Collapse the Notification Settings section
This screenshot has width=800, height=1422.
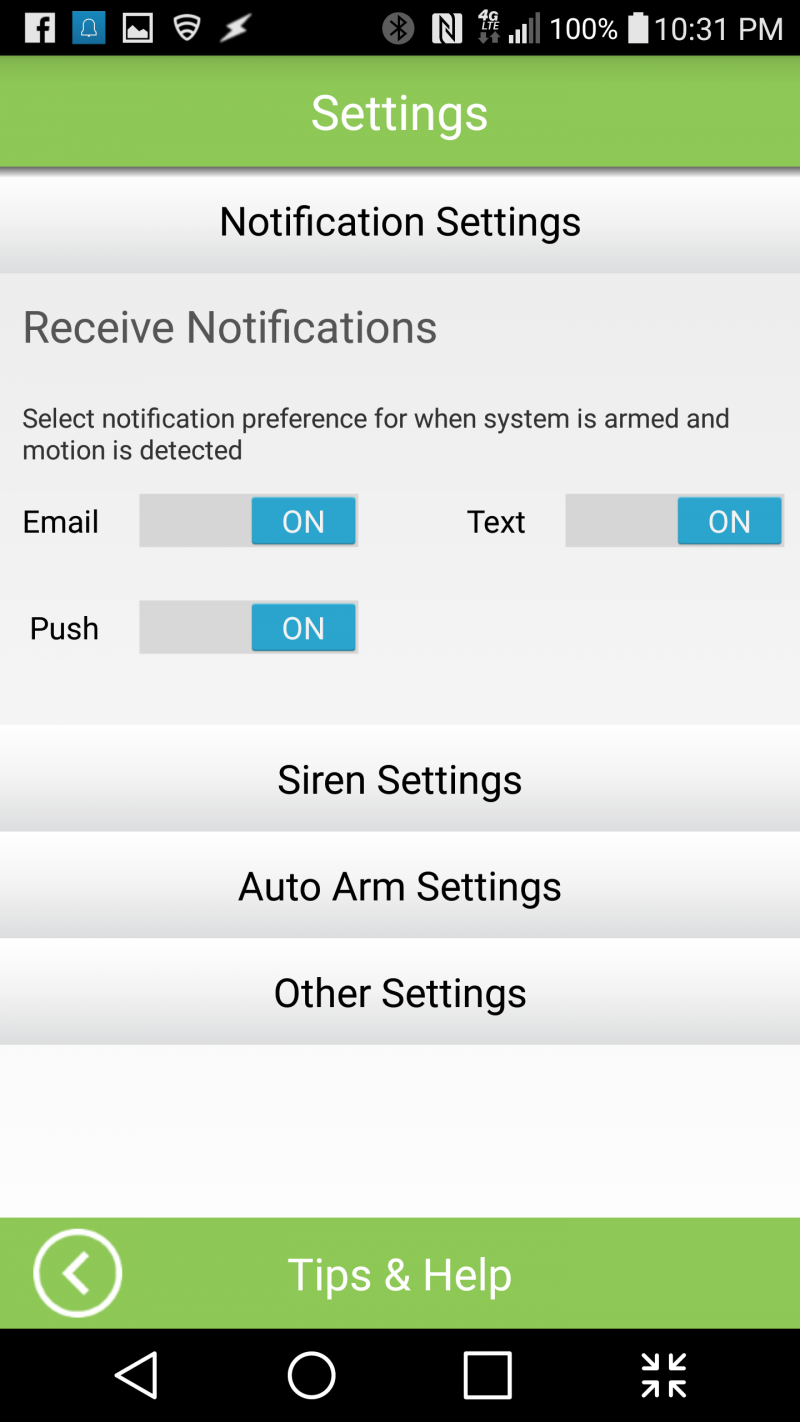[400, 221]
